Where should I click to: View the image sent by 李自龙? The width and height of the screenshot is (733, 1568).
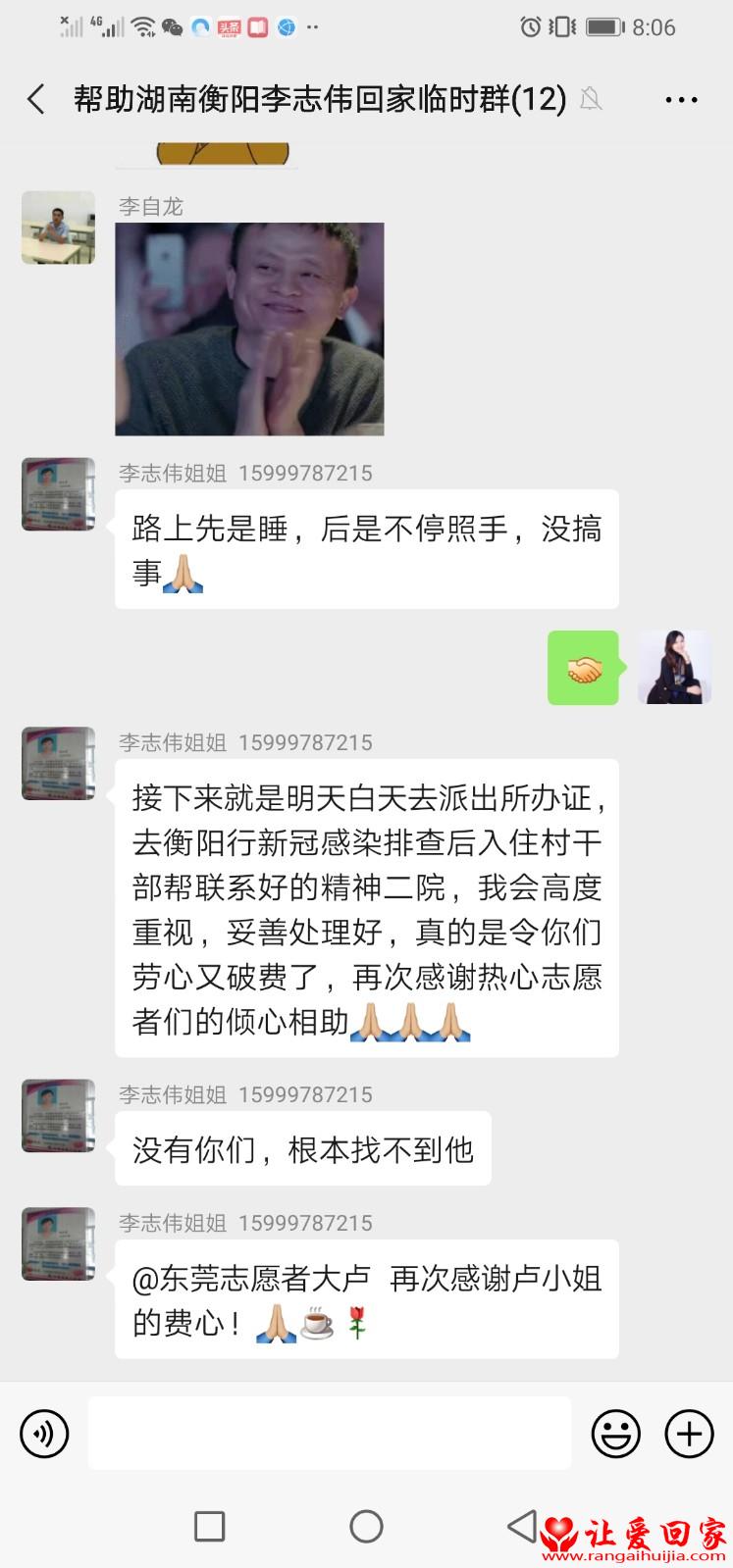[249, 329]
